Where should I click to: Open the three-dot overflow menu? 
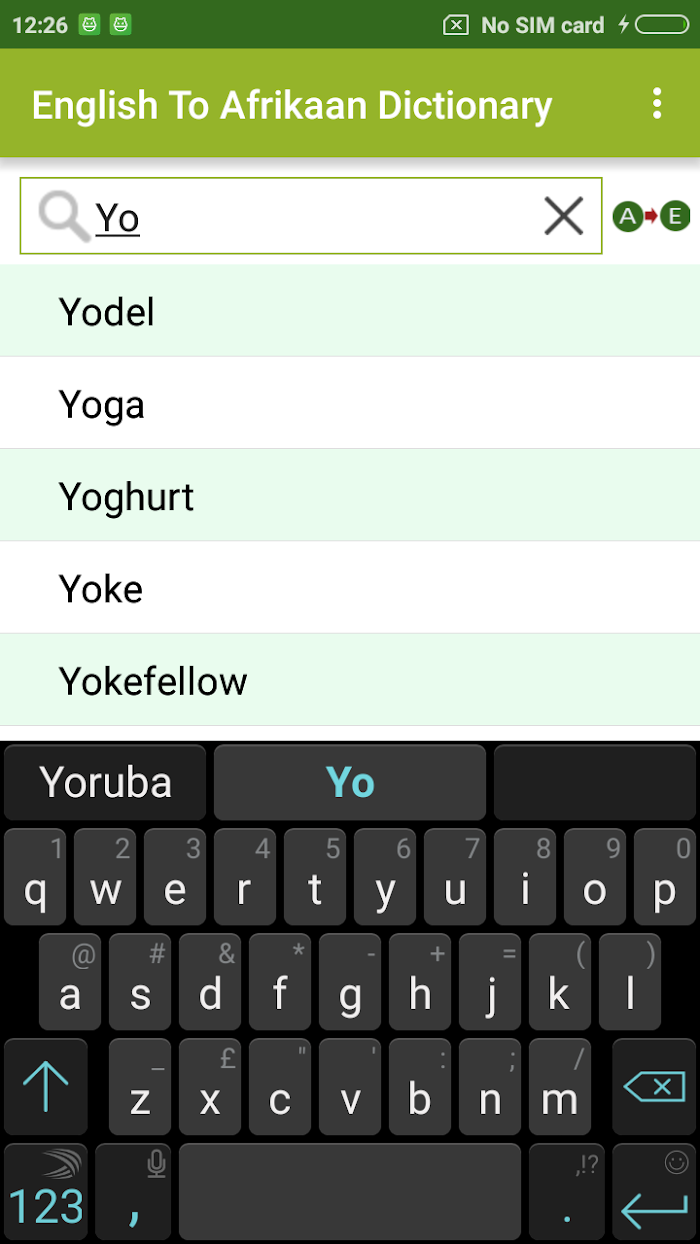click(x=656, y=103)
